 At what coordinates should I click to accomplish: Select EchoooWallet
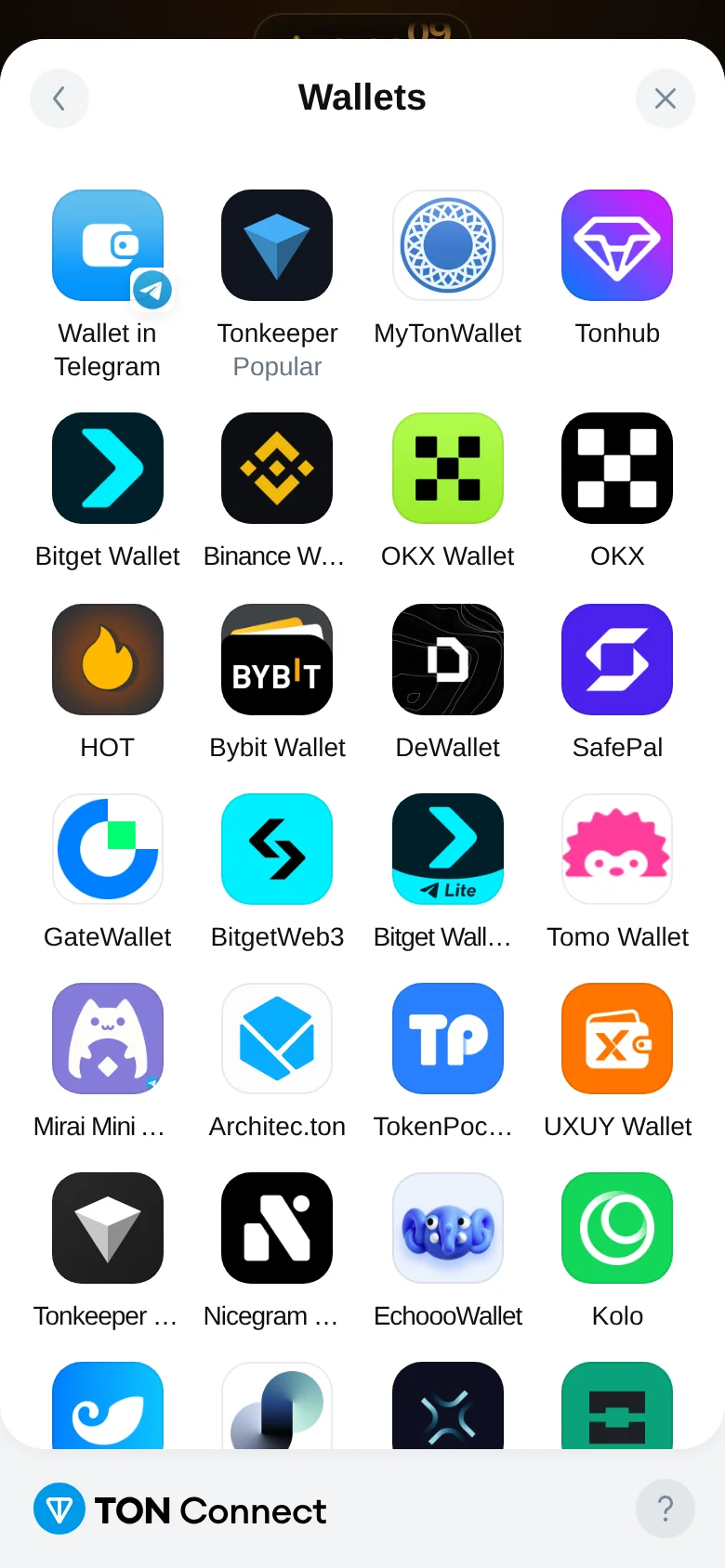pyautogui.click(x=448, y=1252)
